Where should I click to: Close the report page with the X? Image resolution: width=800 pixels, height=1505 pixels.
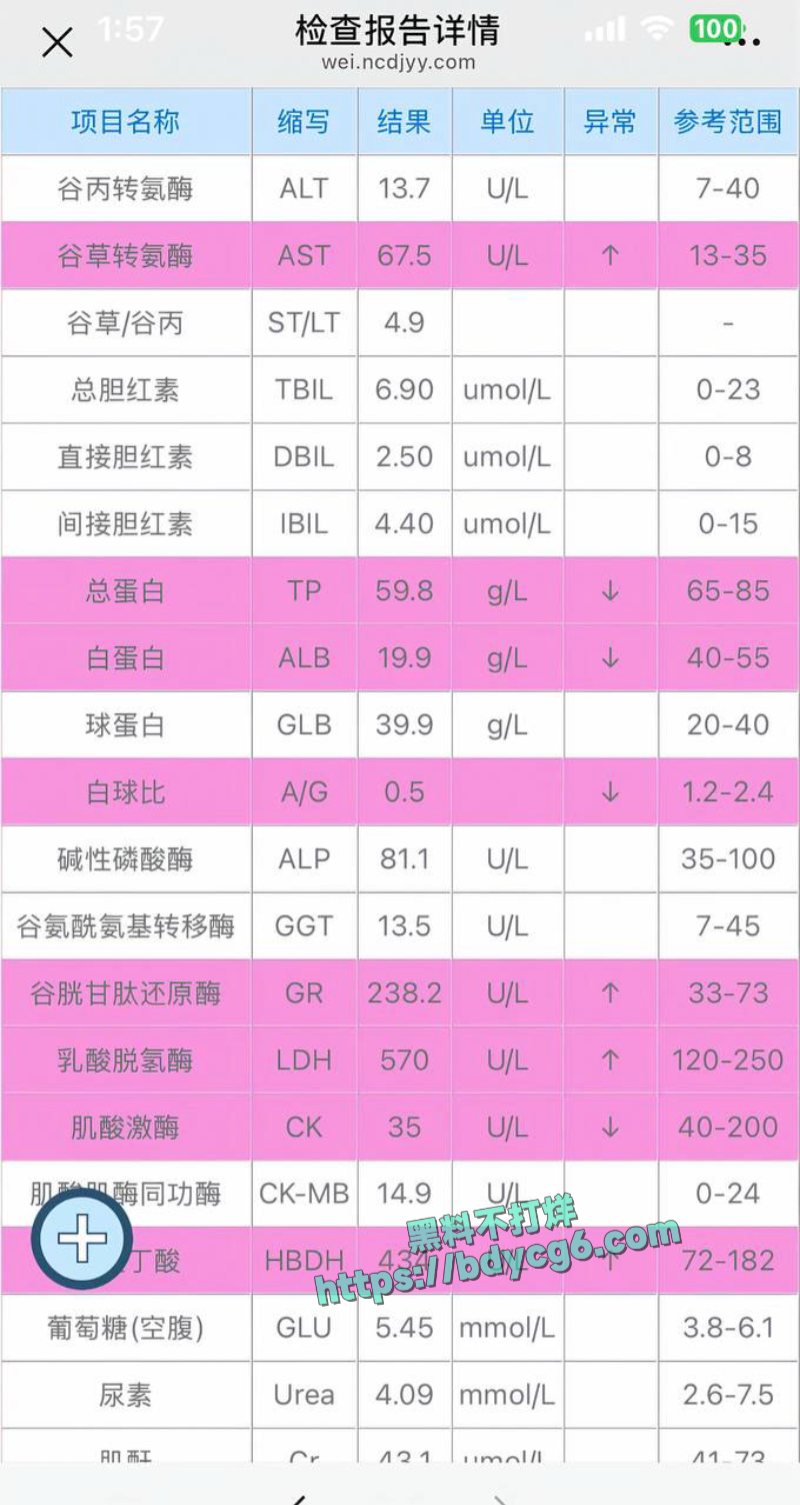point(57,42)
